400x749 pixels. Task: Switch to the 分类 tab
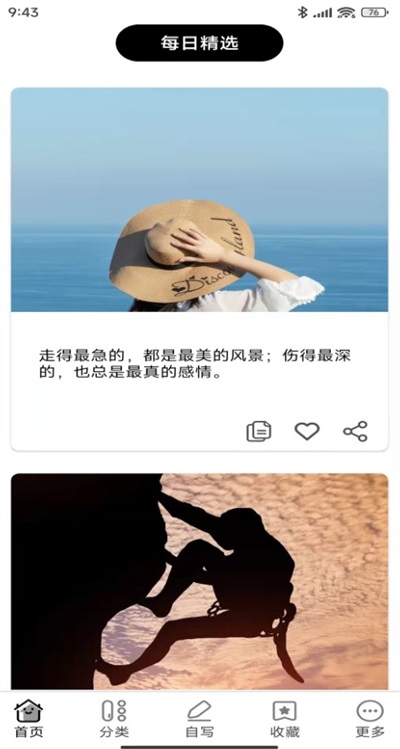pyautogui.click(x=114, y=718)
